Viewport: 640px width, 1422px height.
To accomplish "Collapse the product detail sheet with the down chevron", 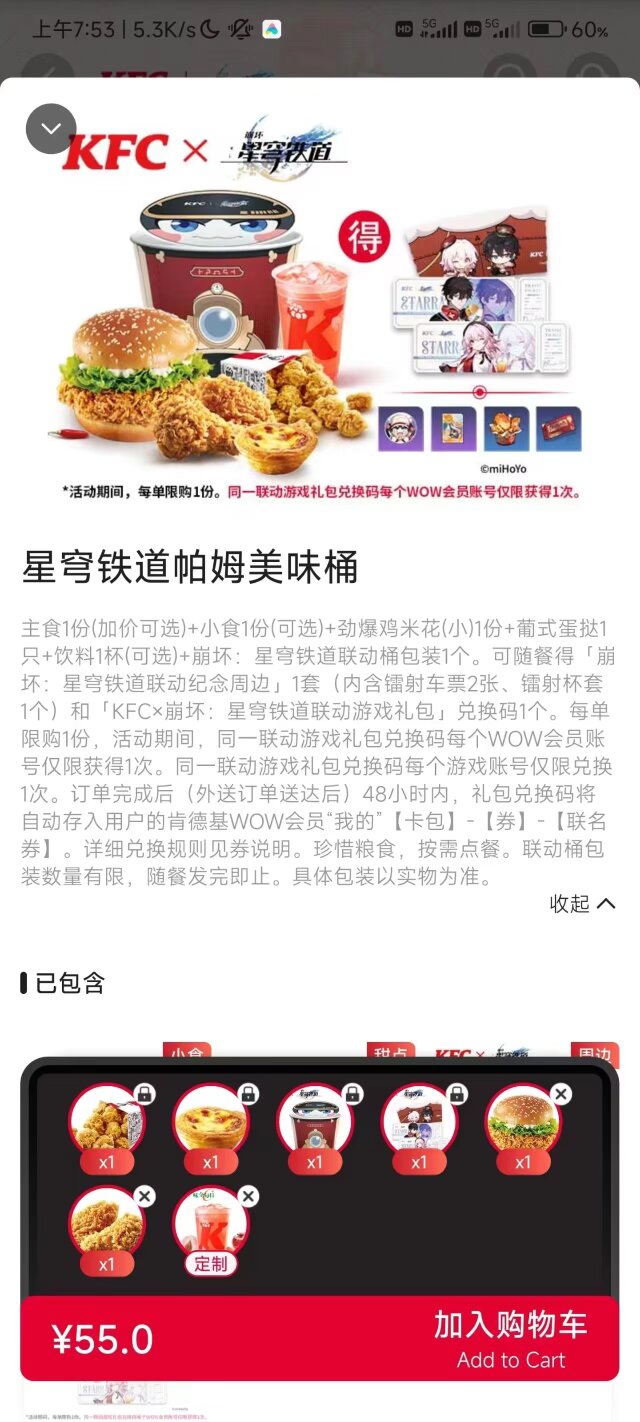I will click(x=51, y=129).
